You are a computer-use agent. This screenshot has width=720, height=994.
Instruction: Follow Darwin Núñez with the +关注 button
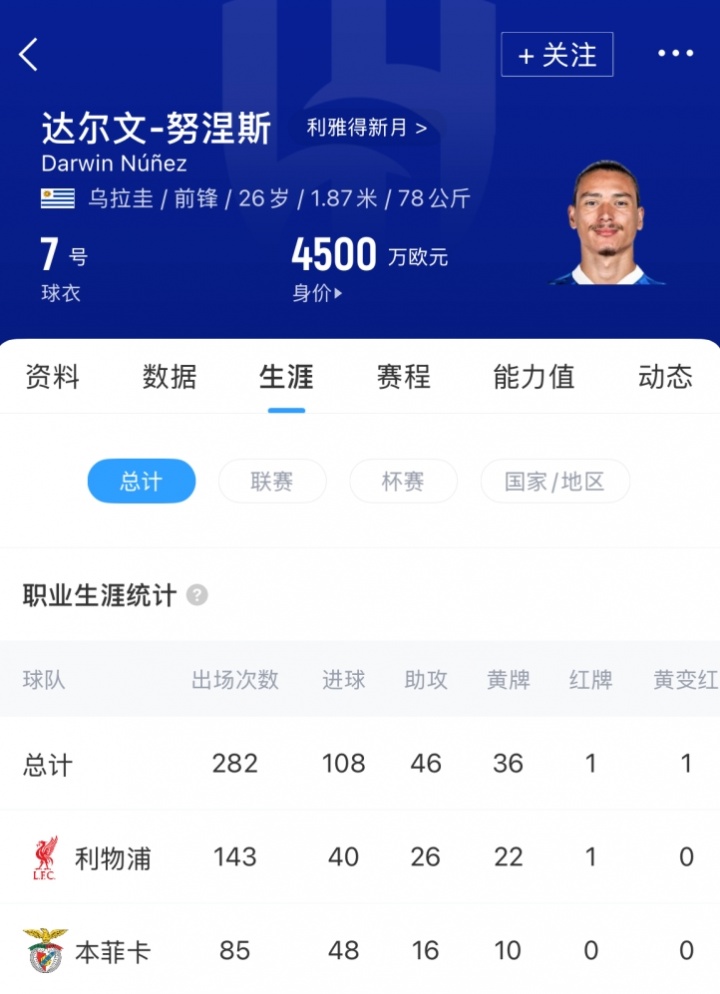[x=557, y=55]
